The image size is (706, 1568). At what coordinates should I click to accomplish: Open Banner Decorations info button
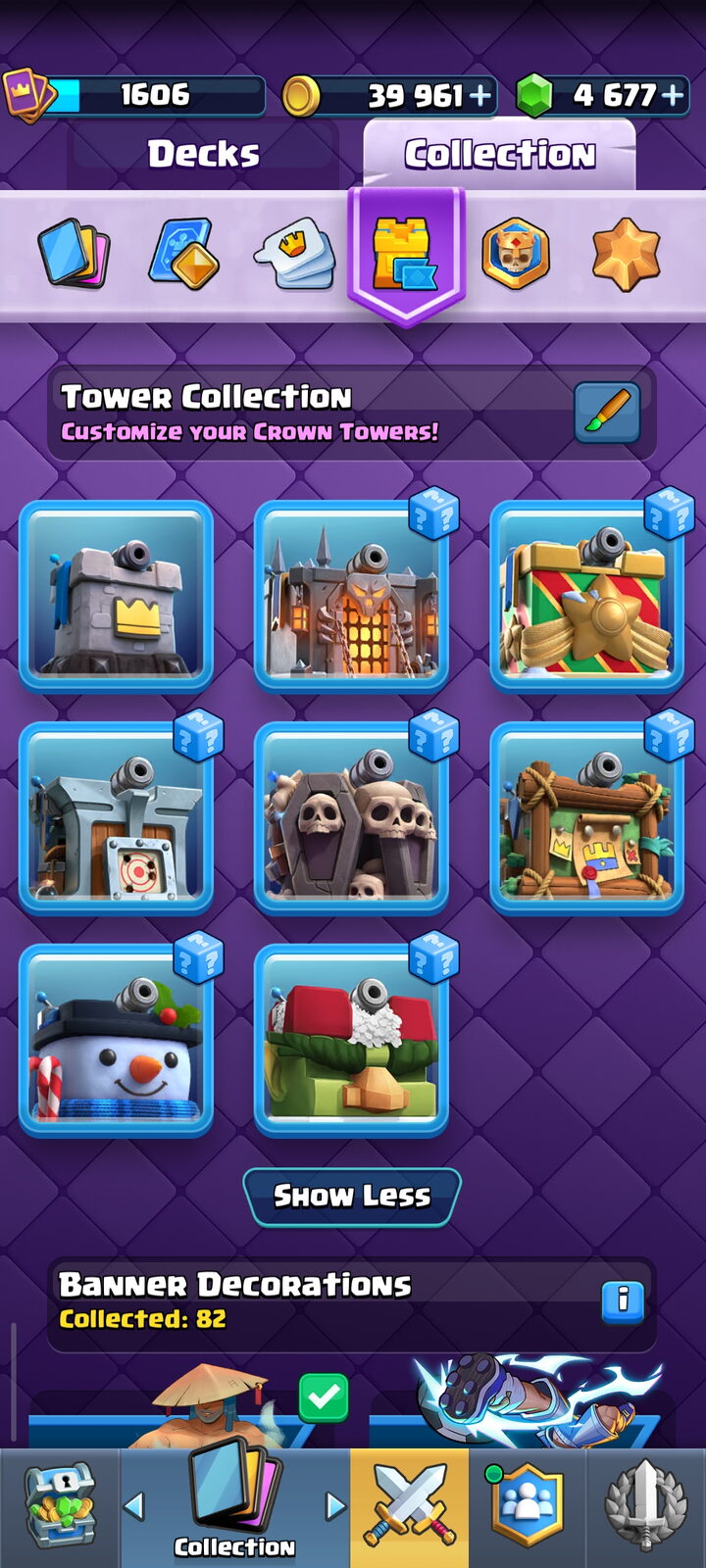[x=623, y=1302]
